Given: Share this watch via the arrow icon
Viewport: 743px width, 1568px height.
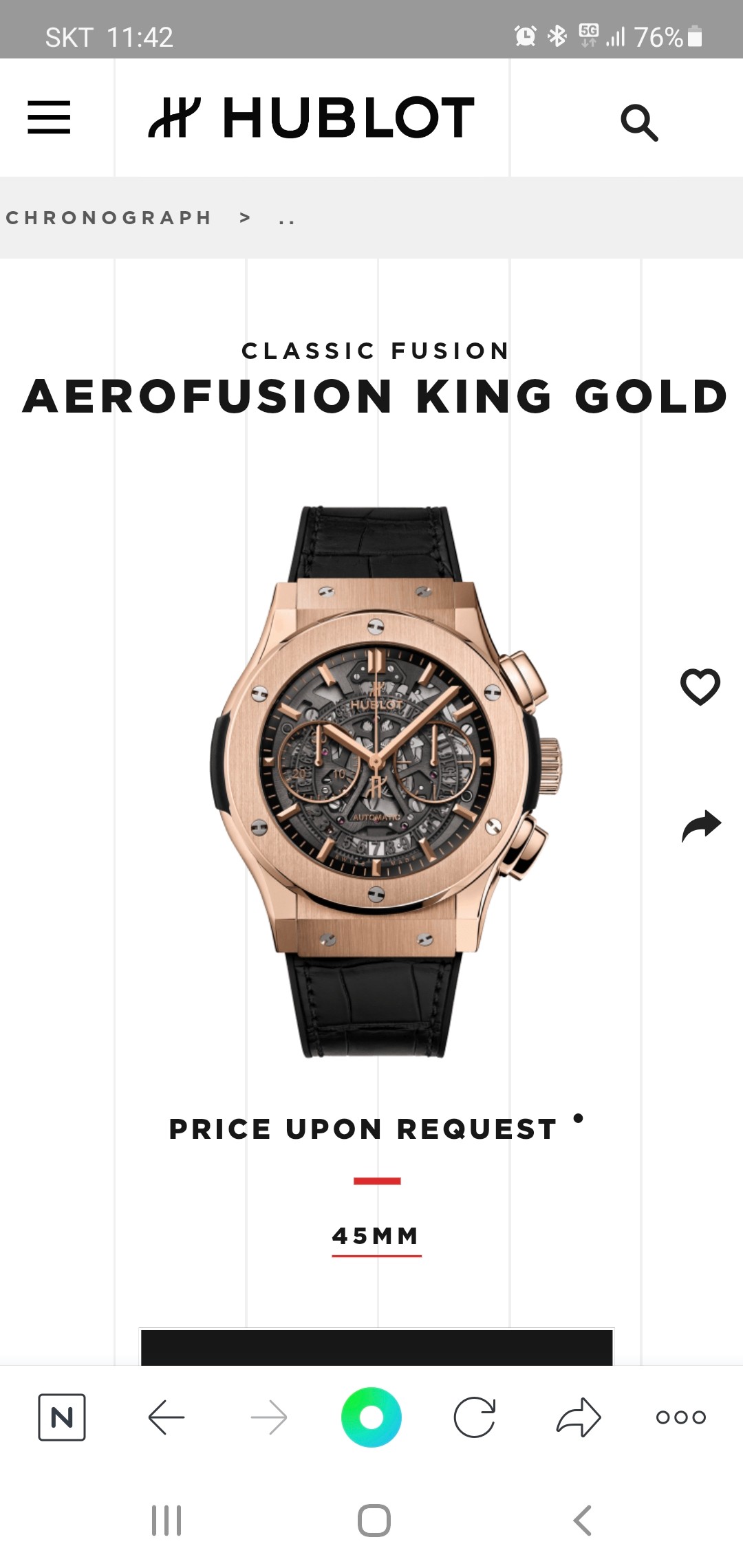Looking at the screenshot, I should pos(700,826).
